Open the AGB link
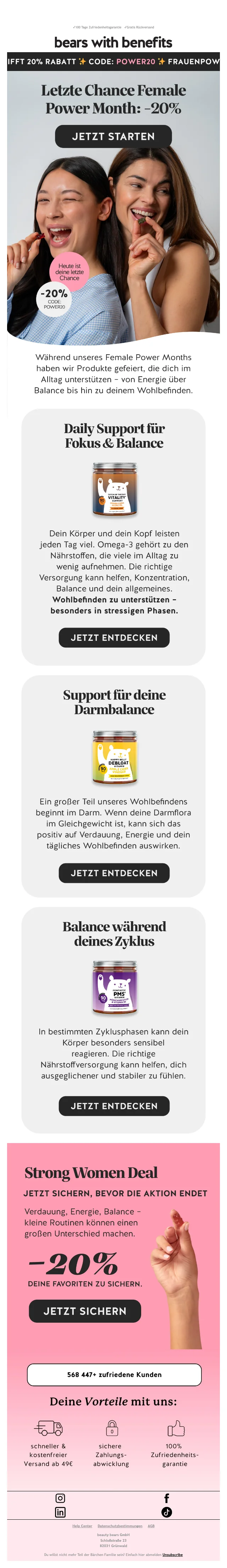Screen dimensions: 227x1568 point(151,1526)
